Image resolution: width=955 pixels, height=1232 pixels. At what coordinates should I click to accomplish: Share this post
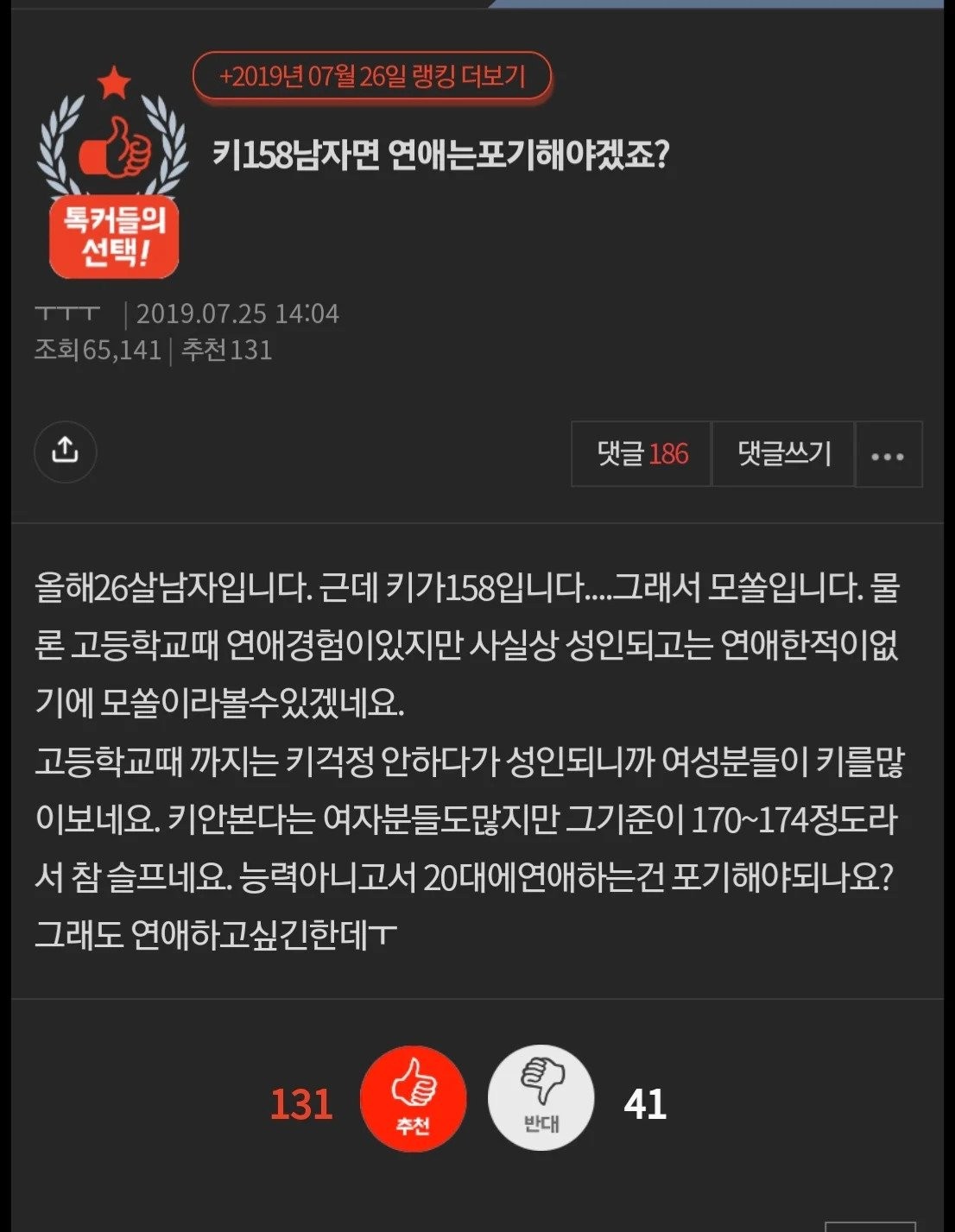66,452
